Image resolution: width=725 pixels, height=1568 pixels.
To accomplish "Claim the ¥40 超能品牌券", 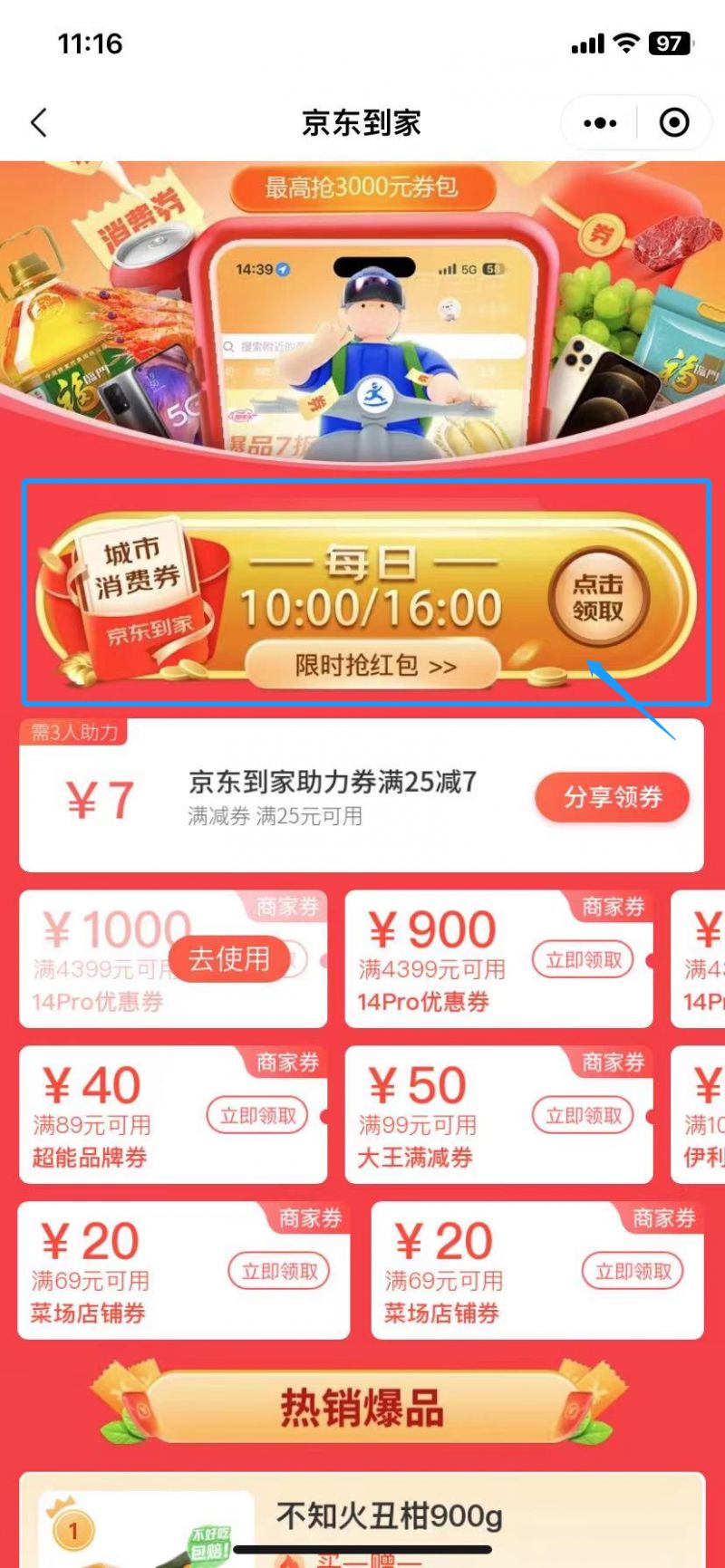I will [258, 1116].
